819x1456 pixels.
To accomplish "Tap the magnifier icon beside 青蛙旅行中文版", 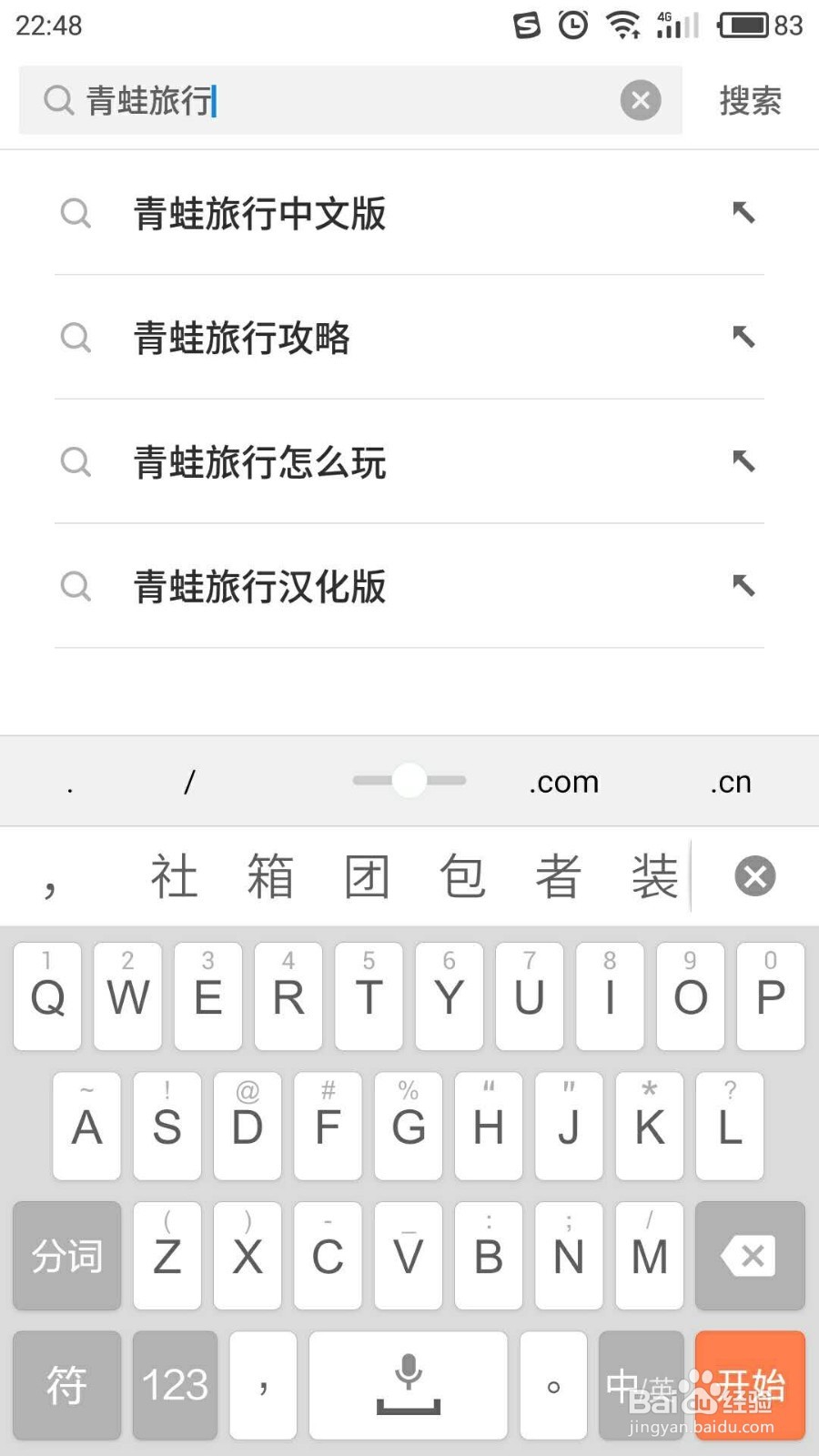I will [x=76, y=215].
